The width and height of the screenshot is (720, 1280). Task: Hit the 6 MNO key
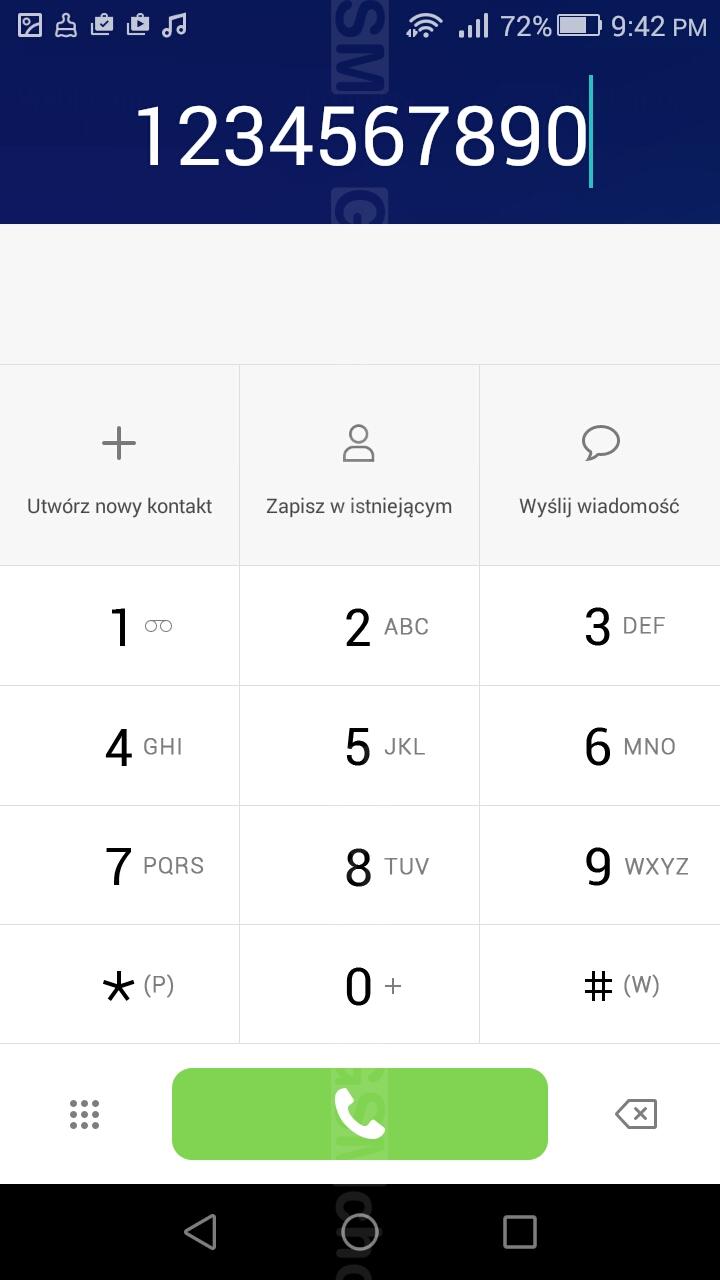pos(600,746)
